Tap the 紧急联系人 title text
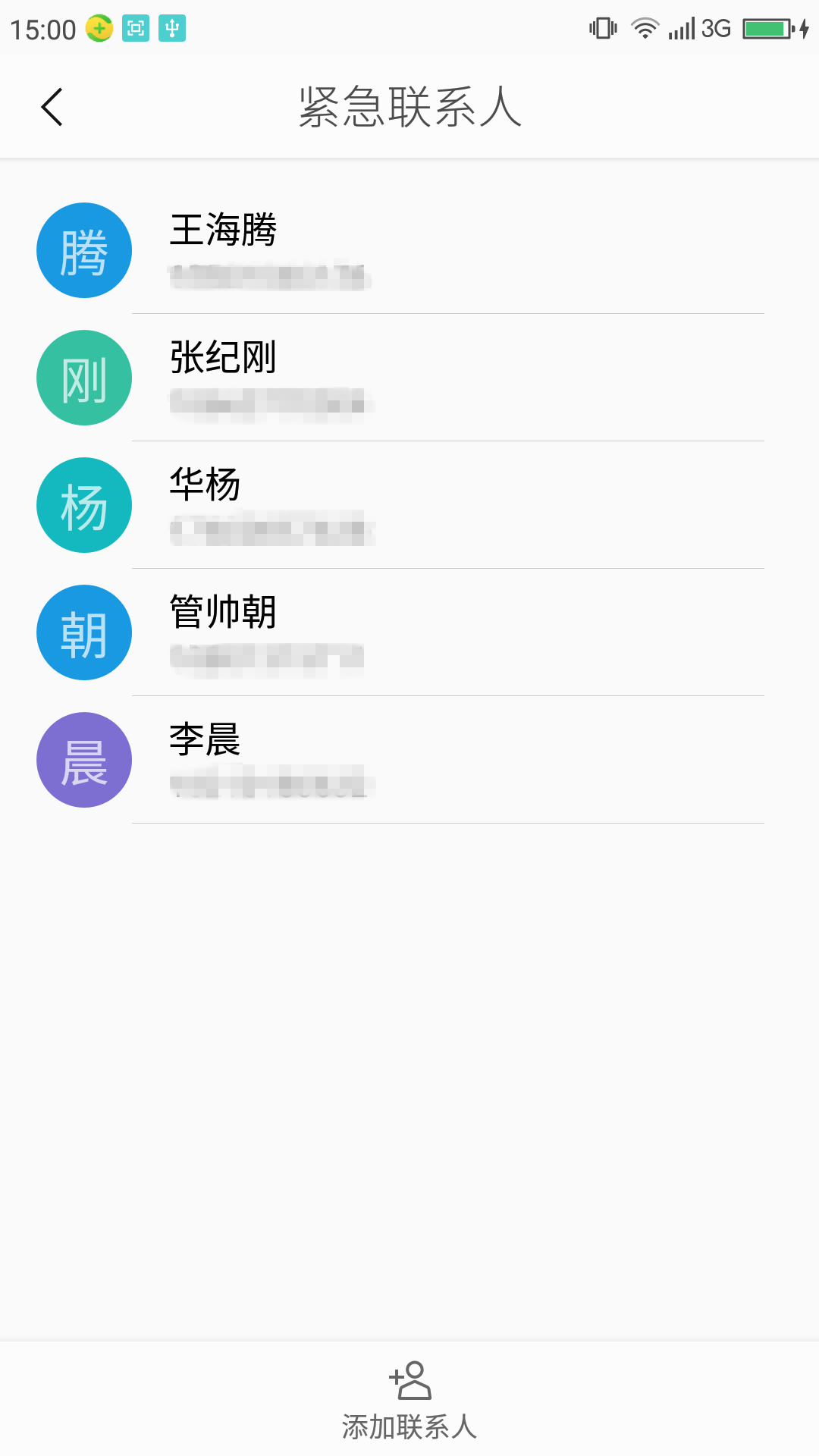This screenshot has height=1456, width=819. click(x=409, y=107)
